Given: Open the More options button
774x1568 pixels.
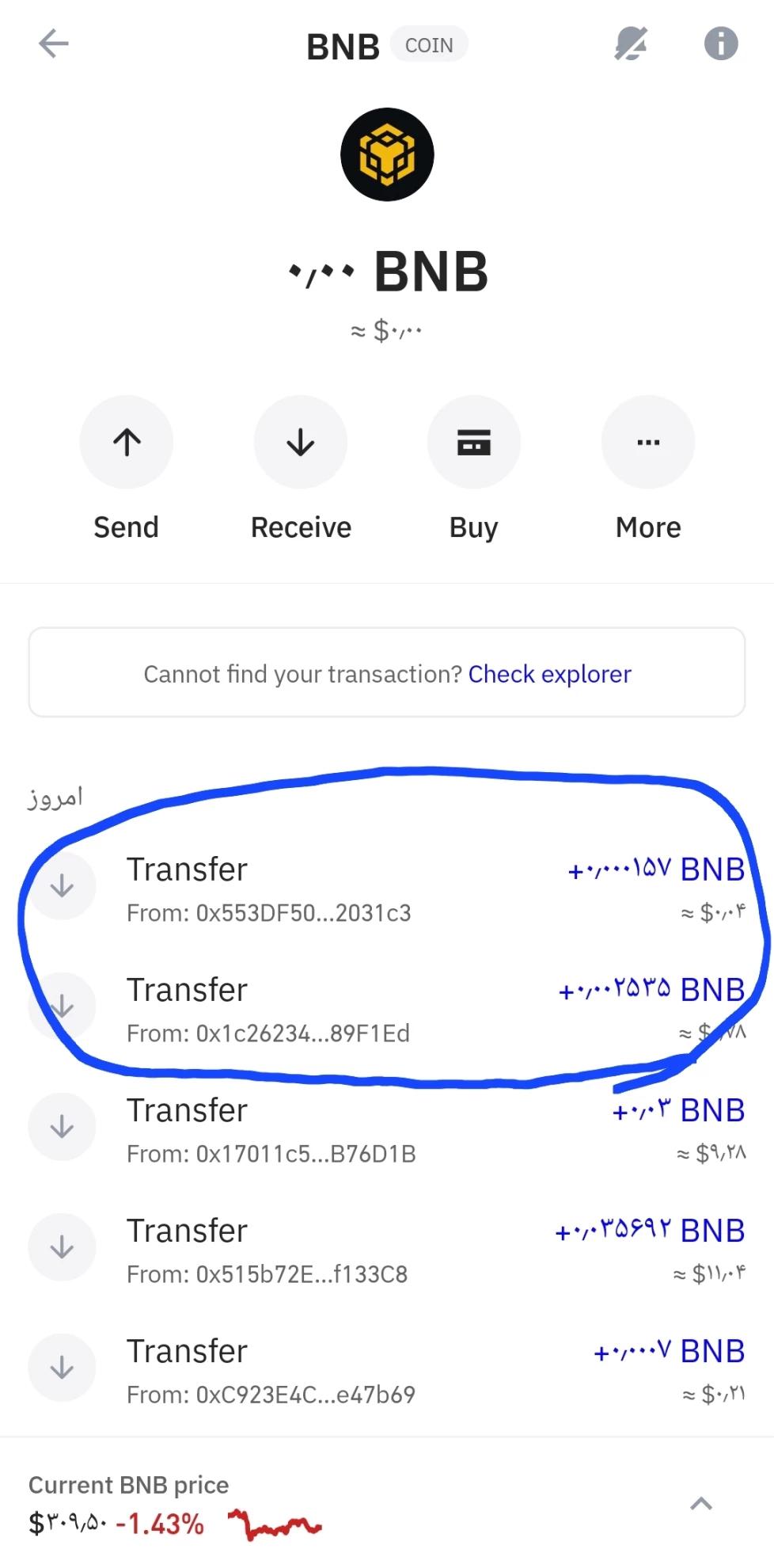Looking at the screenshot, I should click(x=648, y=442).
